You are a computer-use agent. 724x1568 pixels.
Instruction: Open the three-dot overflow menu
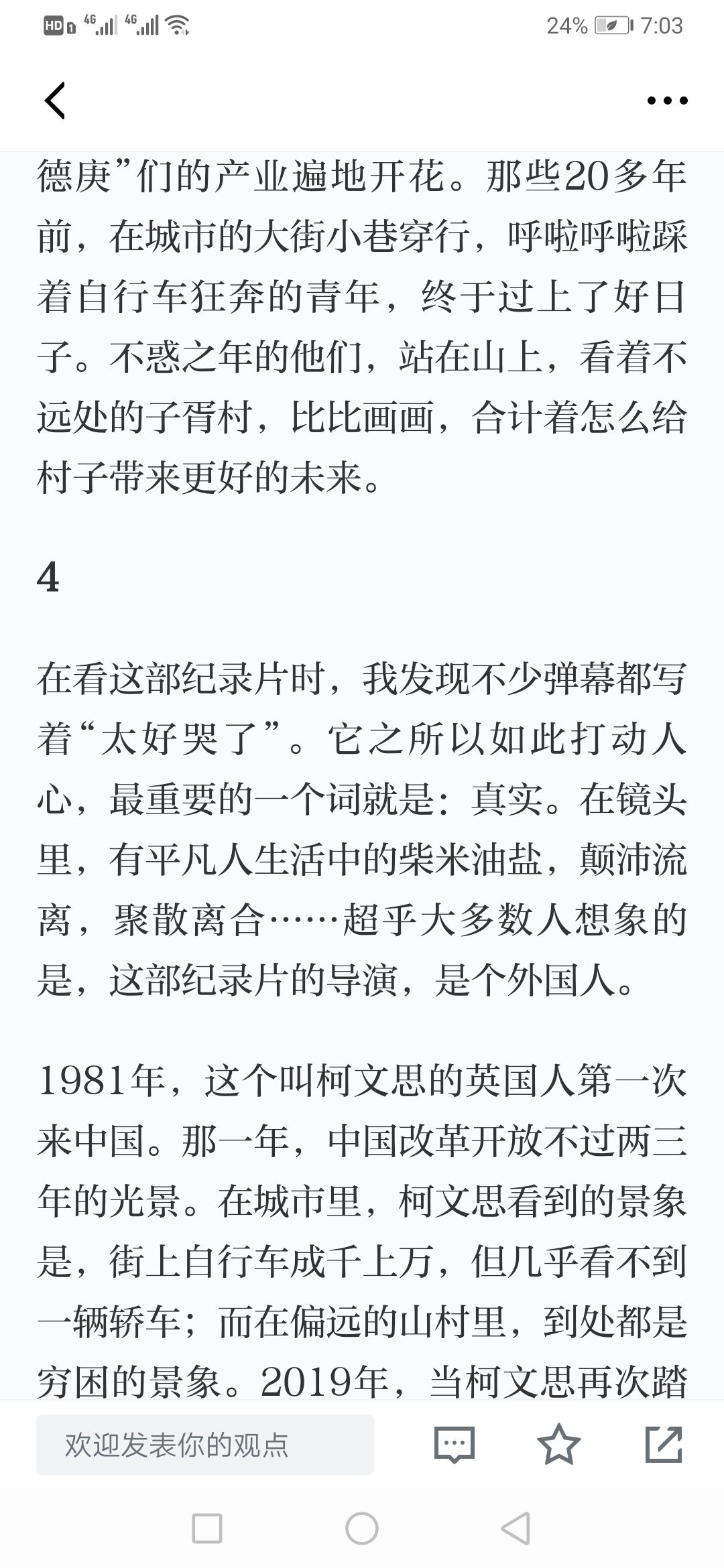tap(667, 101)
